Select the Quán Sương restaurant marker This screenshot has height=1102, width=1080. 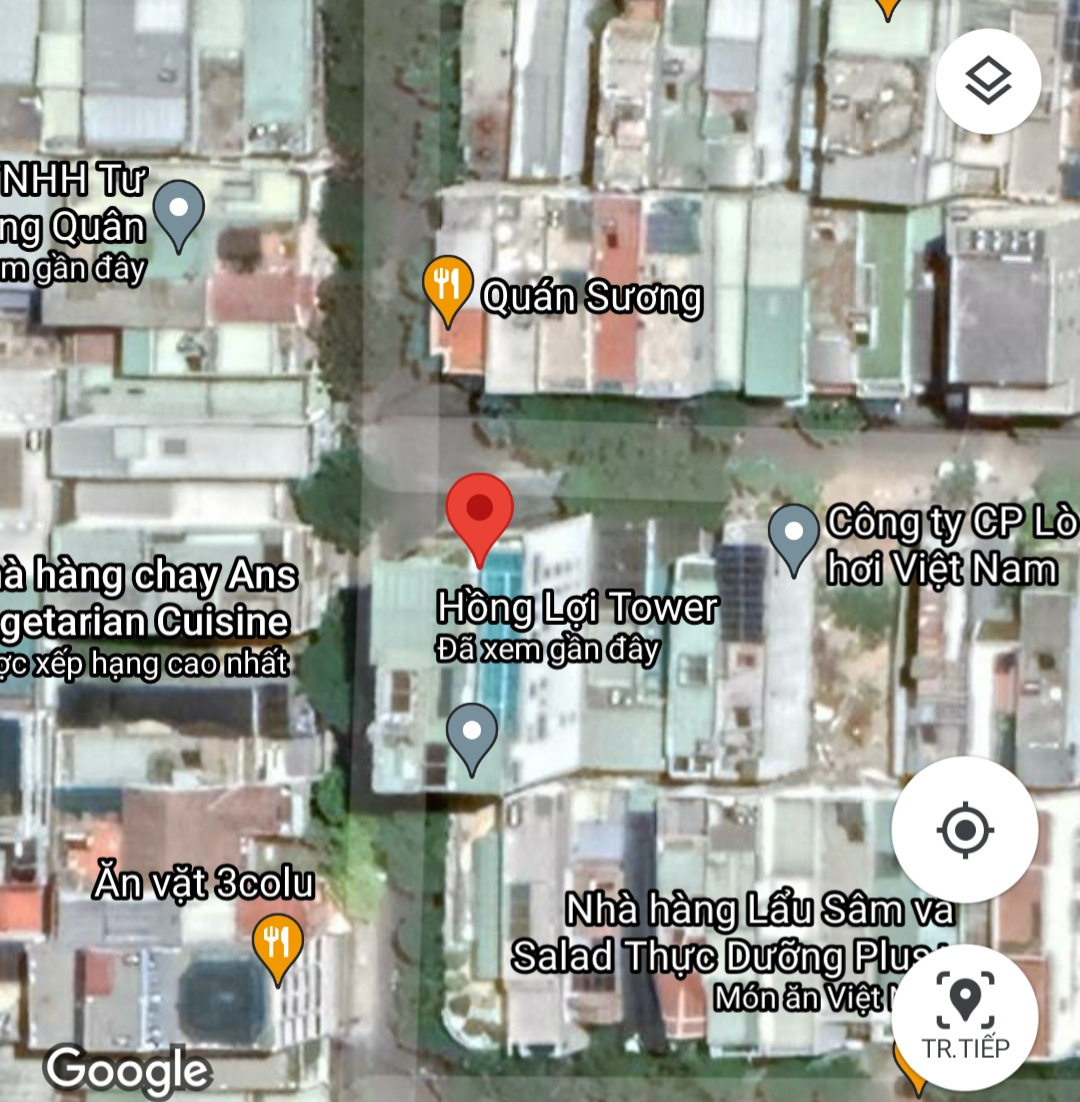448,285
